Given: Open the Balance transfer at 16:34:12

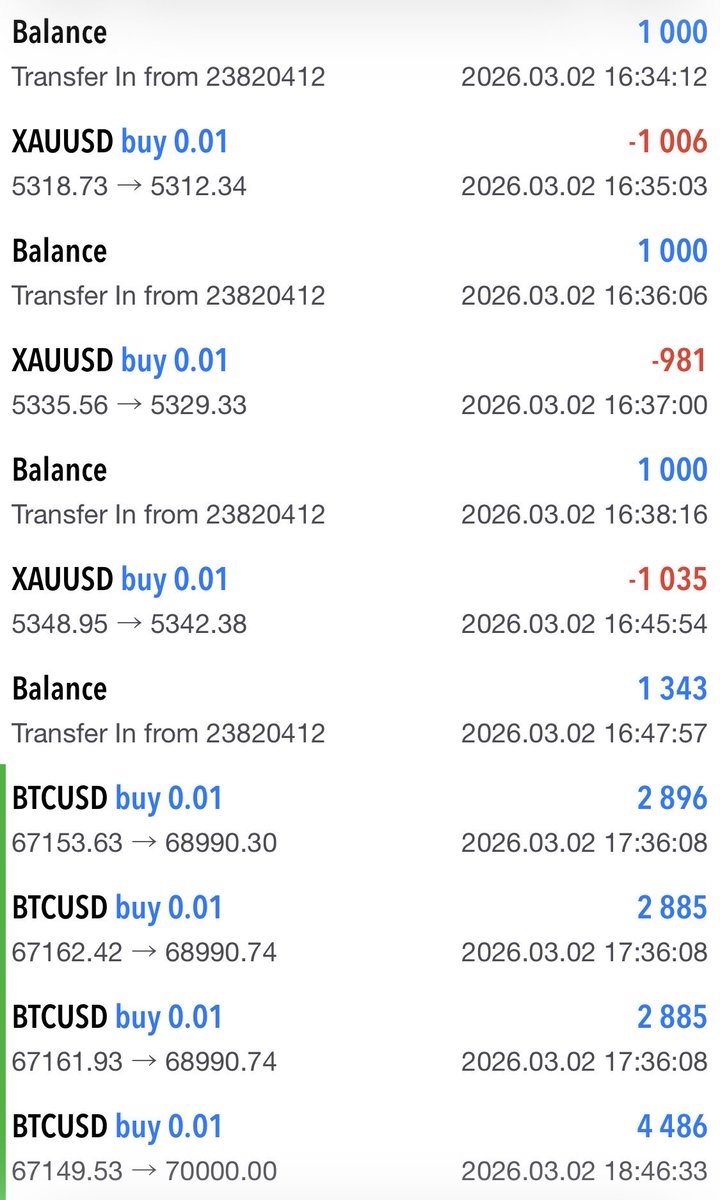Looking at the screenshot, I should tap(360, 53).
